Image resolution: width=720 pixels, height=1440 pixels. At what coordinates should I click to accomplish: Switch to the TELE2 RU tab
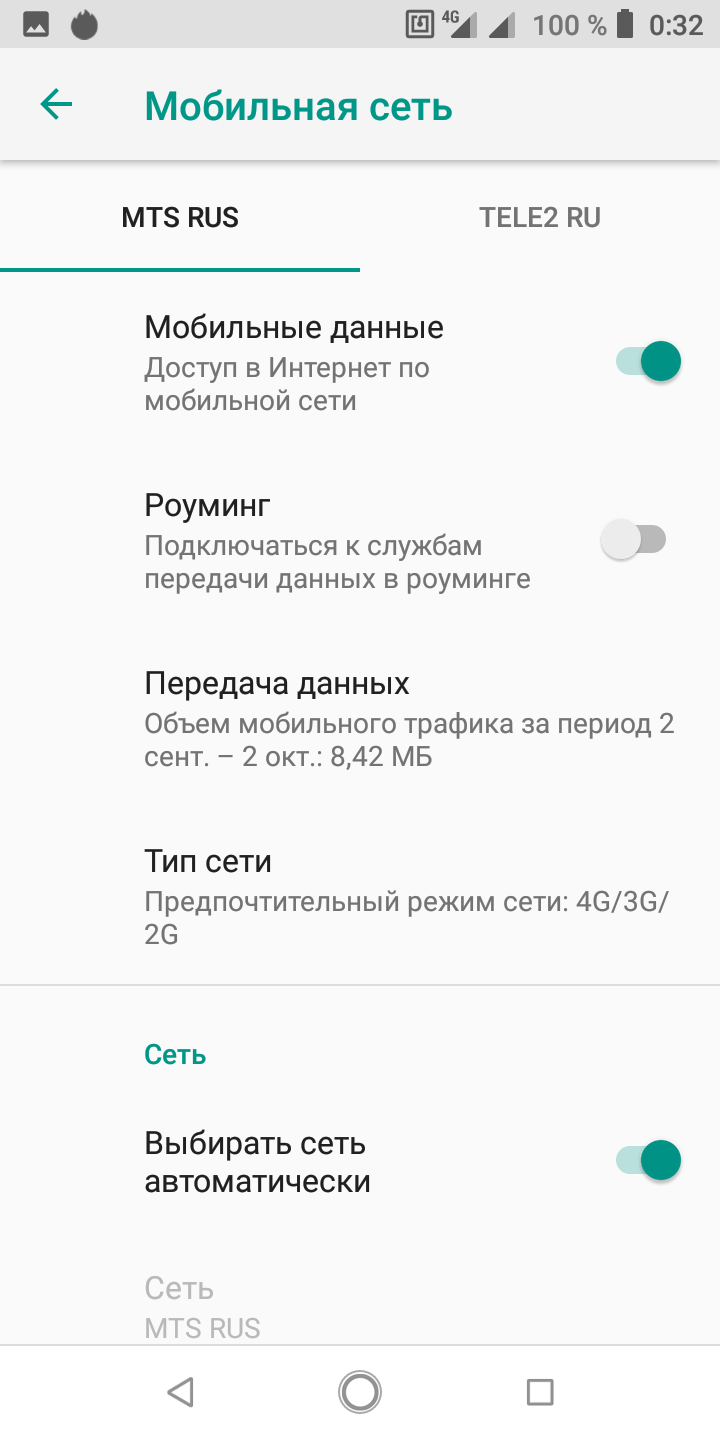click(540, 218)
